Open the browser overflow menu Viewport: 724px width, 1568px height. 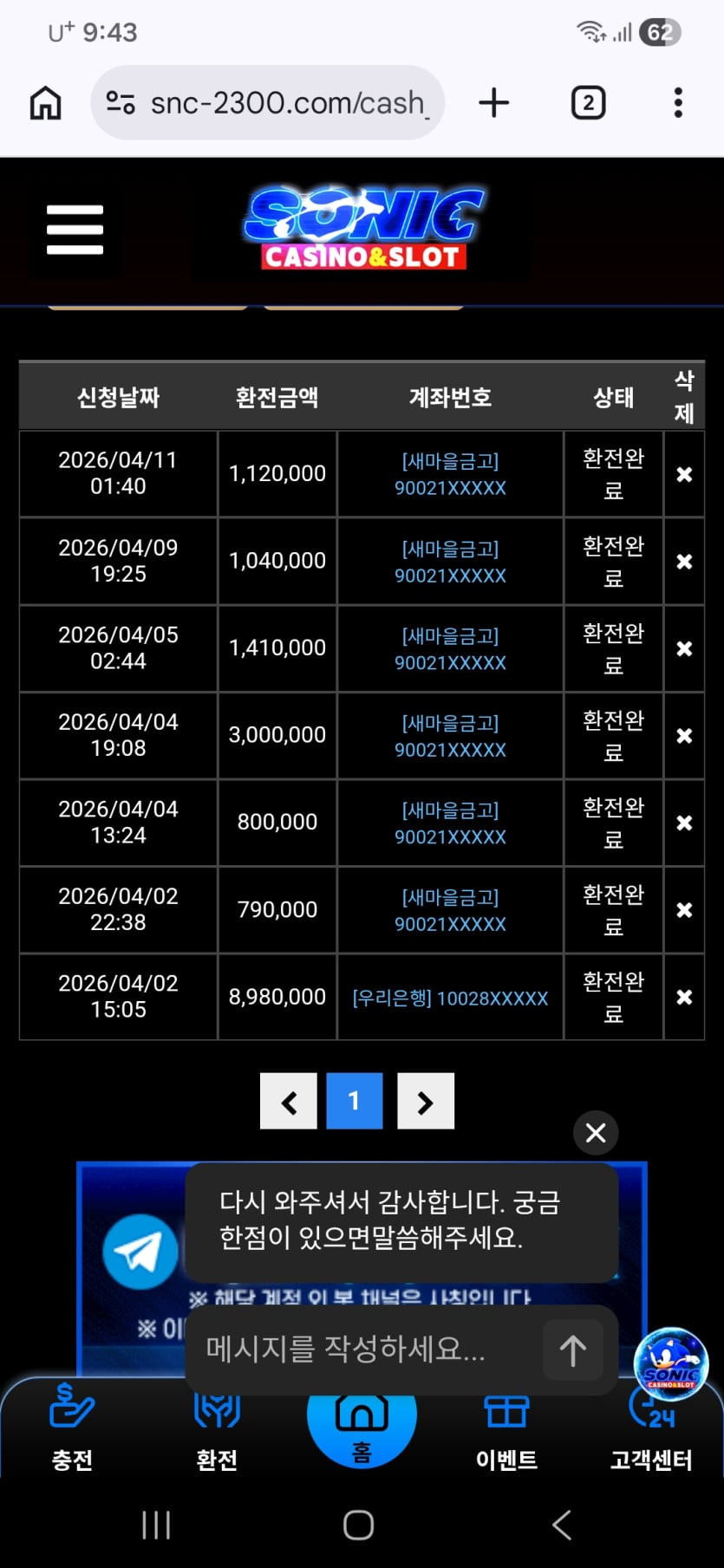[x=678, y=103]
